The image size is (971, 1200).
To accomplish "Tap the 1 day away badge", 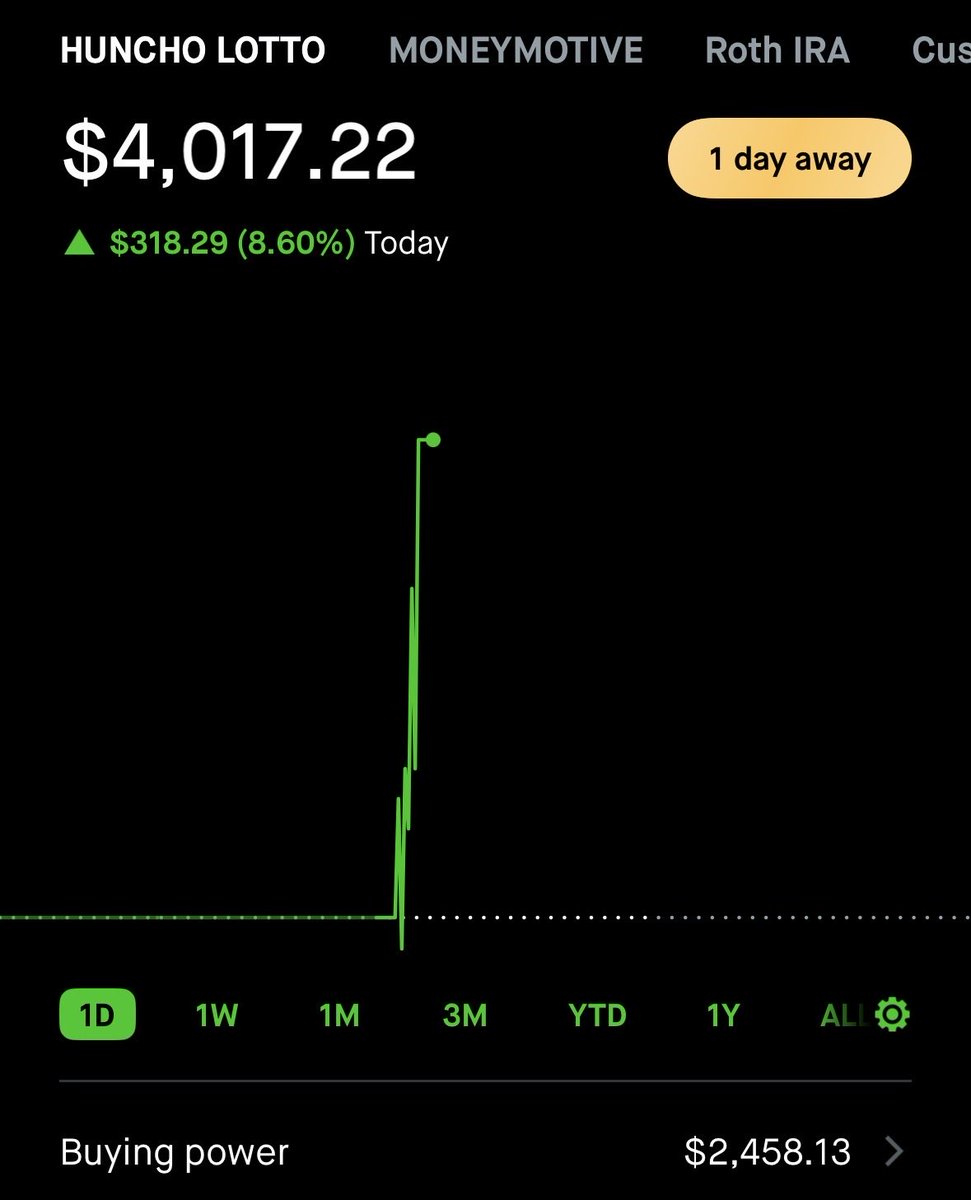I will (789, 158).
